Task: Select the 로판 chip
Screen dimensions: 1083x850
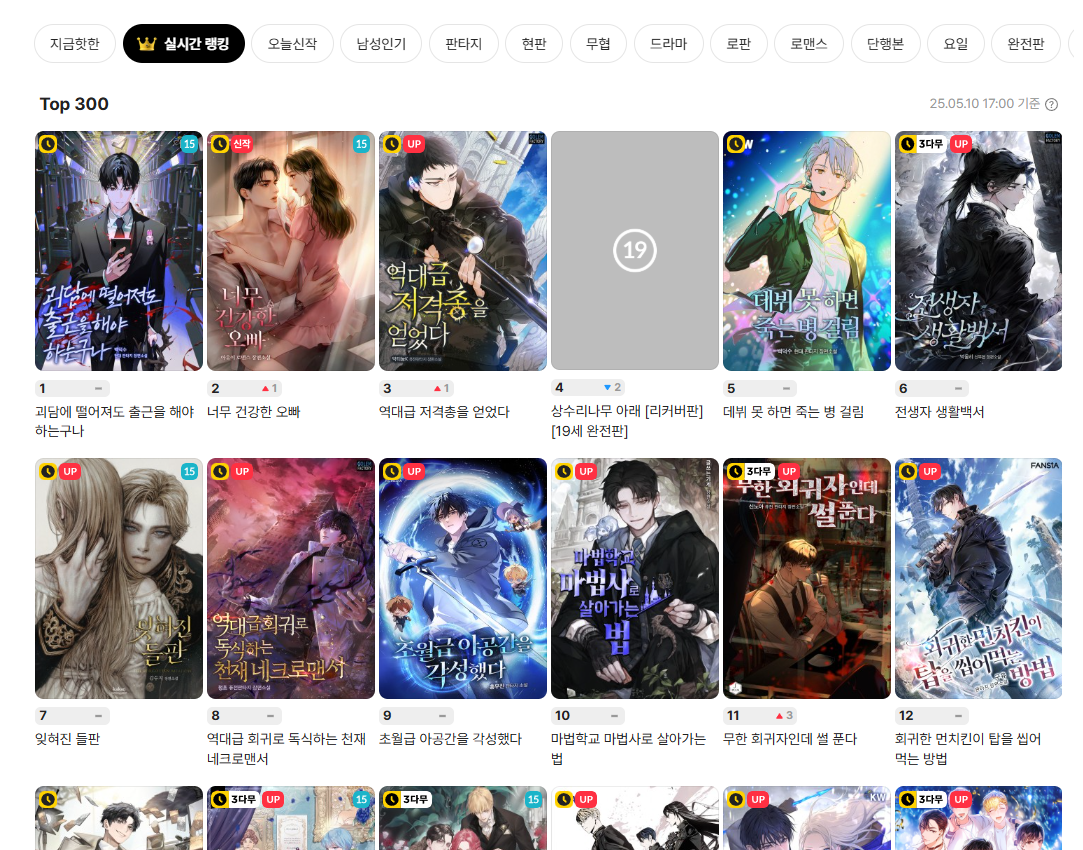Action: (738, 44)
